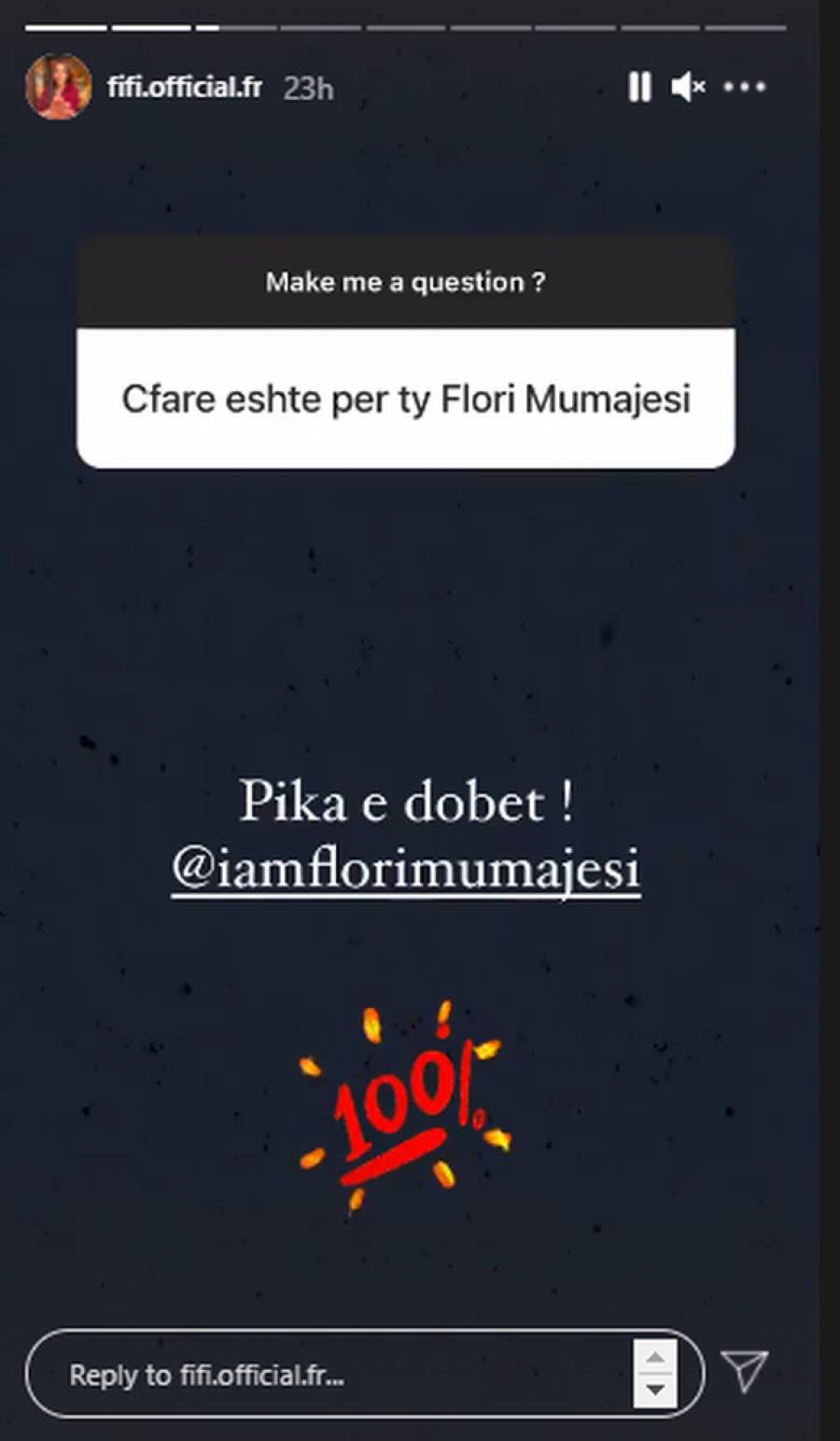Send the story via paper plane icon
Screen dimensions: 840x1441
[x=745, y=1371]
